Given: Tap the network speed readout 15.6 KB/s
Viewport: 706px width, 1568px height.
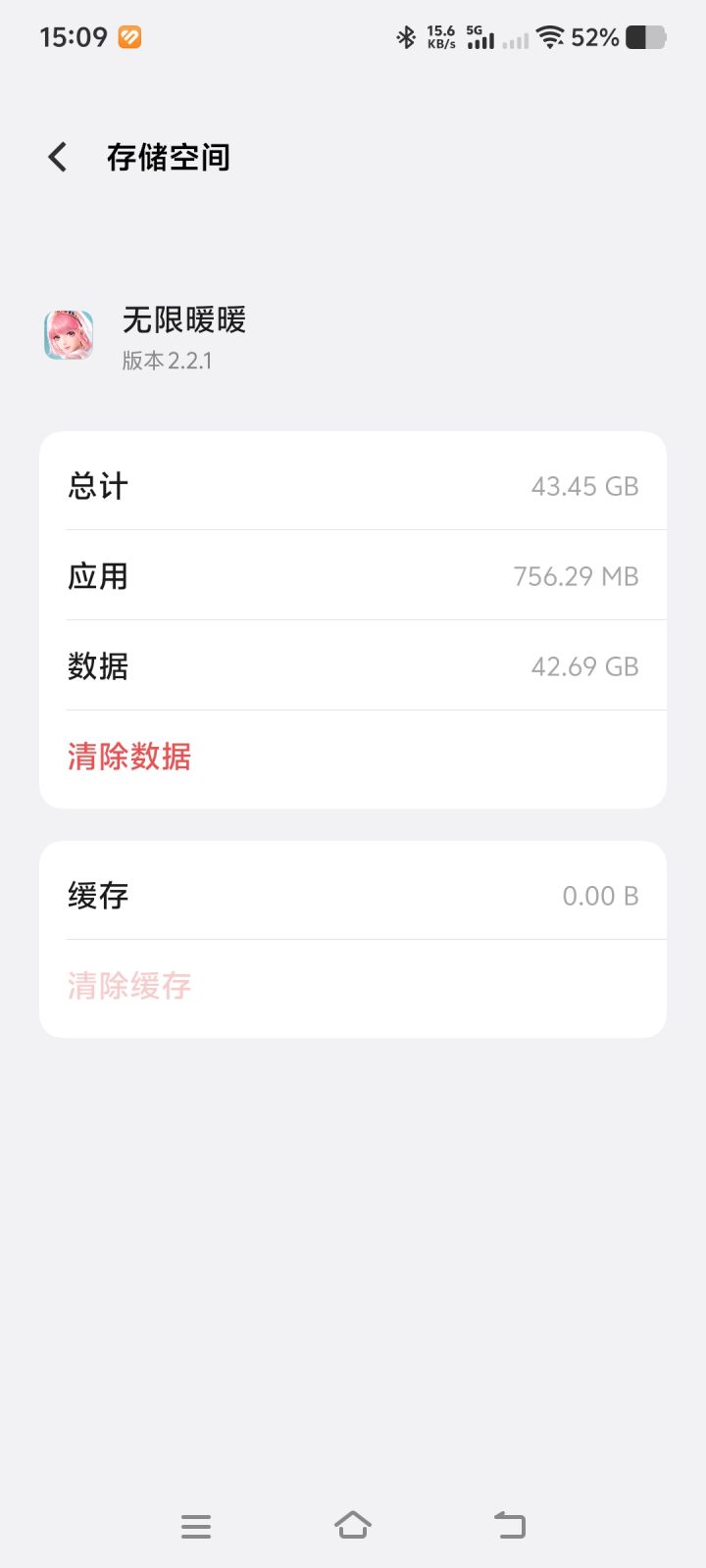Looking at the screenshot, I should point(440,37).
